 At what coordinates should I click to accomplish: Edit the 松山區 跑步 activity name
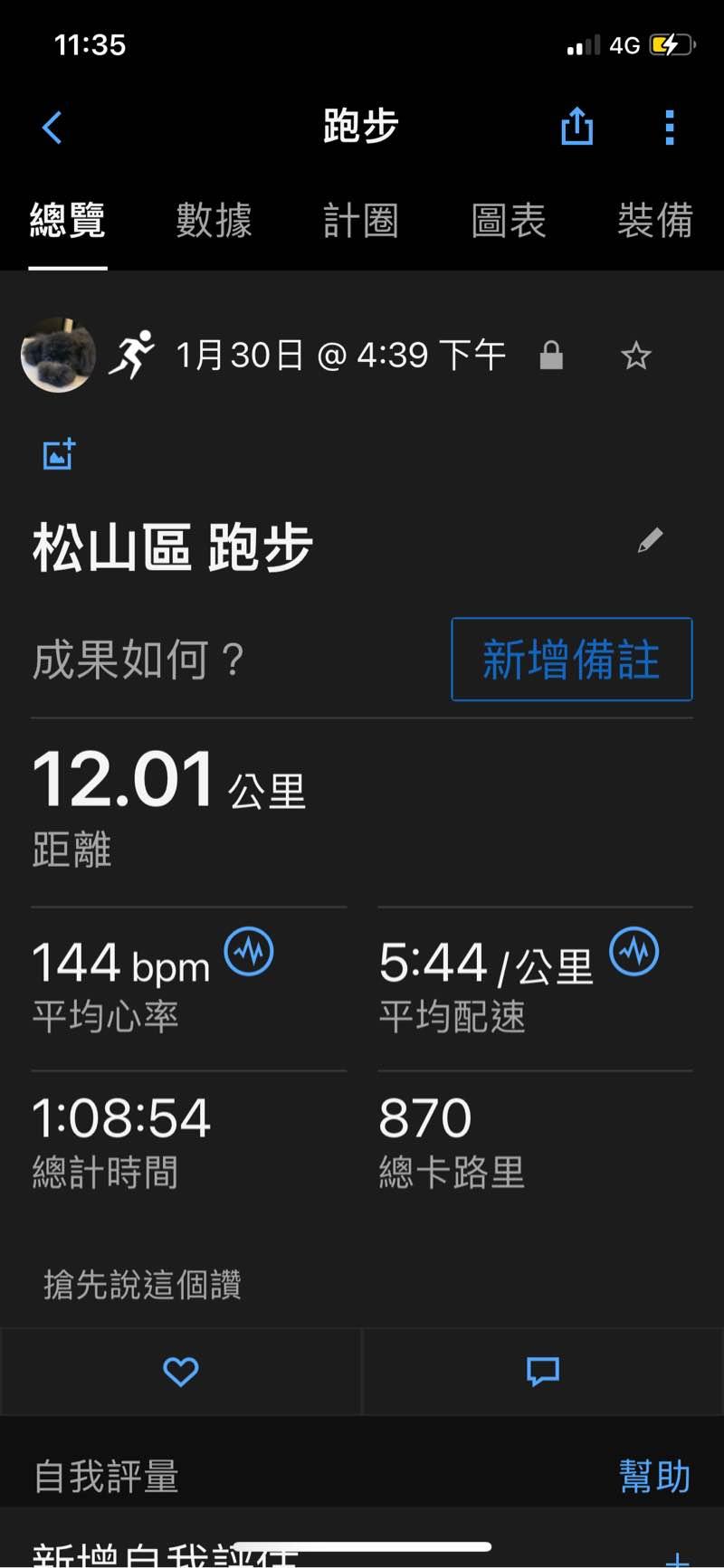[650, 541]
